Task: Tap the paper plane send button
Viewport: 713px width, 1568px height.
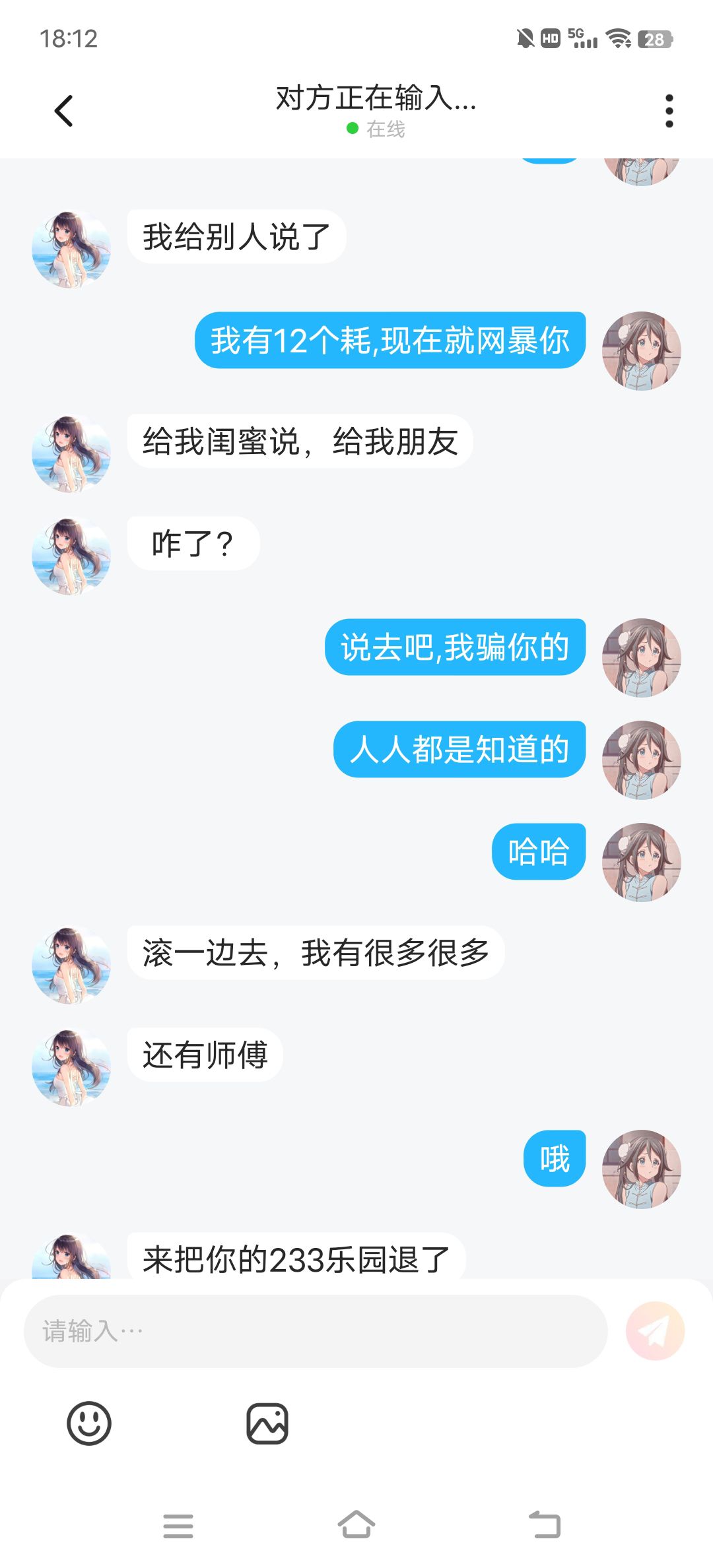Action: click(655, 1331)
